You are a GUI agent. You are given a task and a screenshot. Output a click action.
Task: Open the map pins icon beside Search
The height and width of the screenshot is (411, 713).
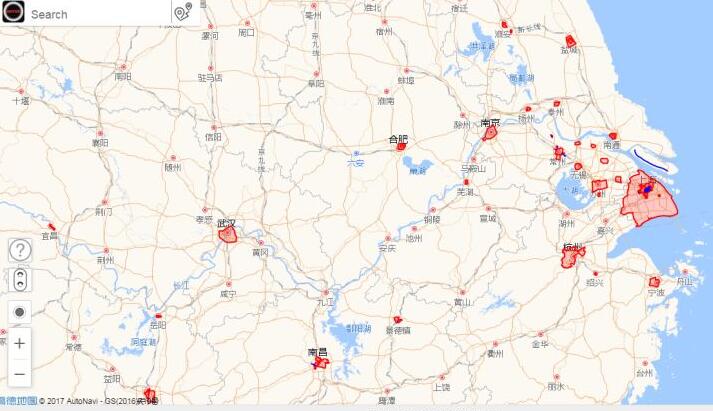(x=182, y=13)
